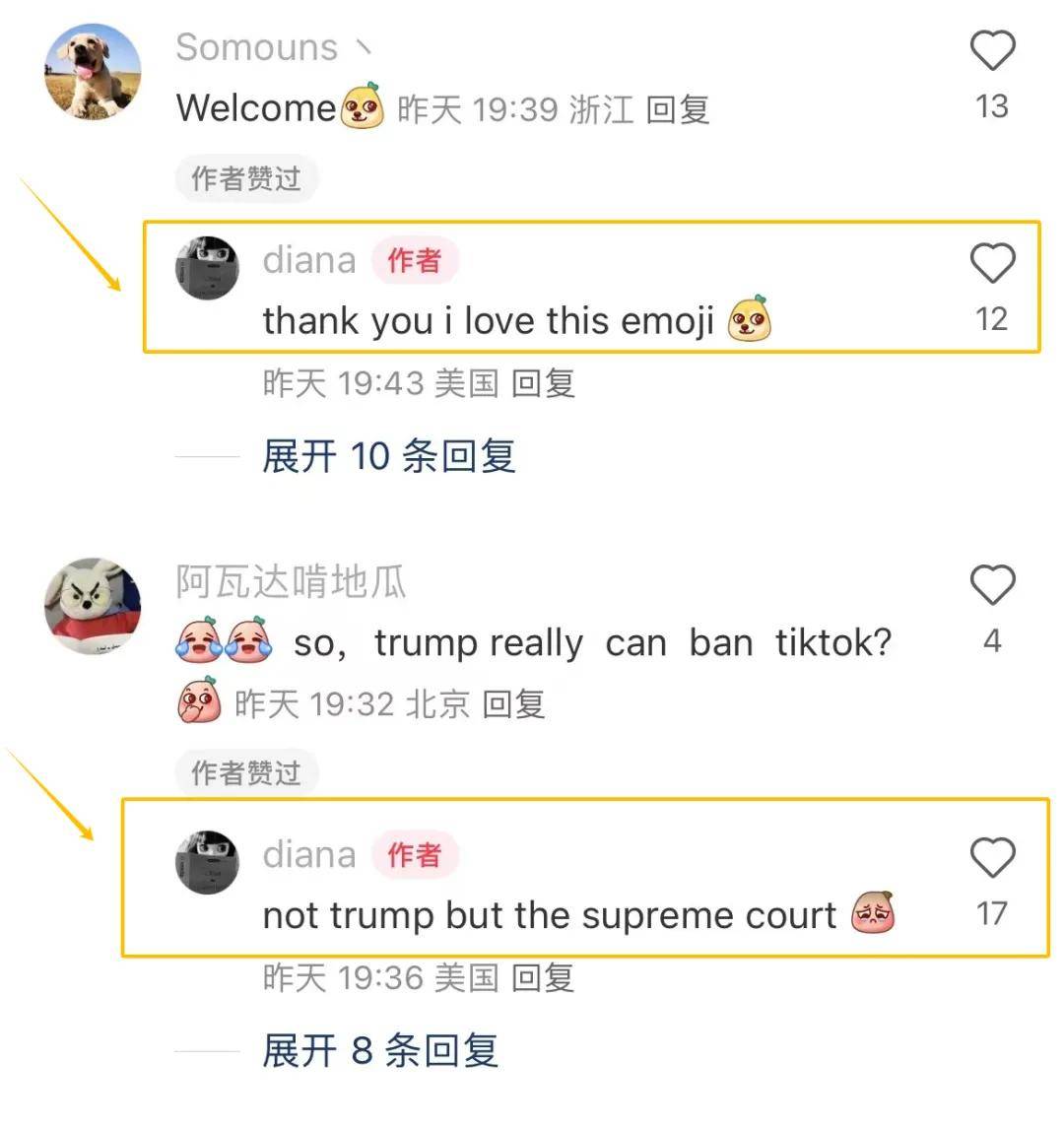This screenshot has width=1064, height=1130.
Task: Like diana's "thank you i love this emoji" reply
Action: tap(992, 264)
